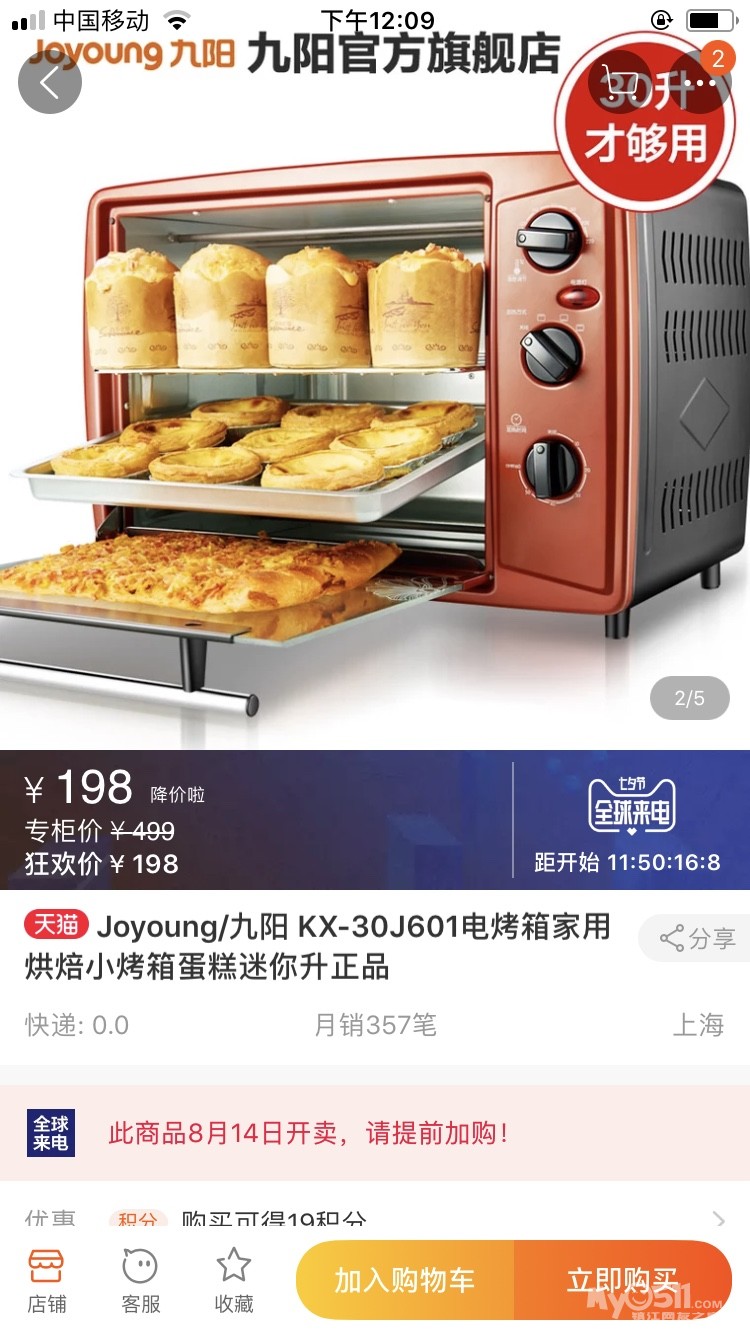
Task: Add this oven to 收藏 favorites
Action: point(234,1281)
